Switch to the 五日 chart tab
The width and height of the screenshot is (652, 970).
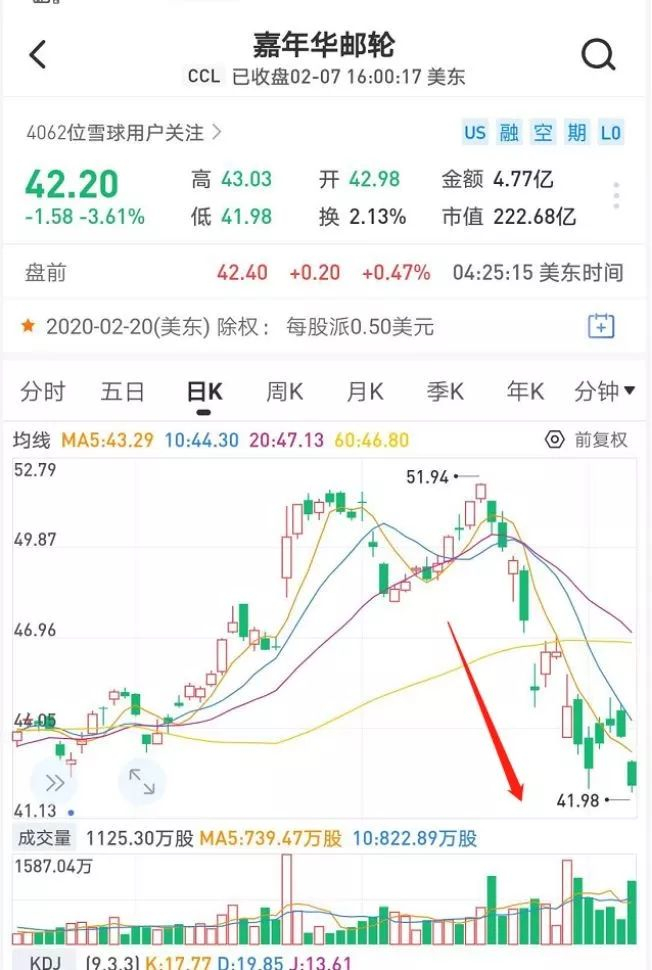122,392
